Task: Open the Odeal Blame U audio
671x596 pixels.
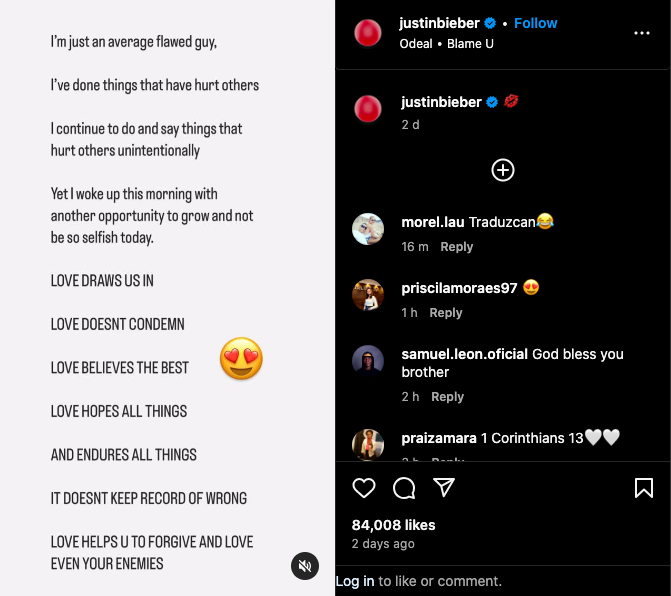Action: (x=447, y=44)
